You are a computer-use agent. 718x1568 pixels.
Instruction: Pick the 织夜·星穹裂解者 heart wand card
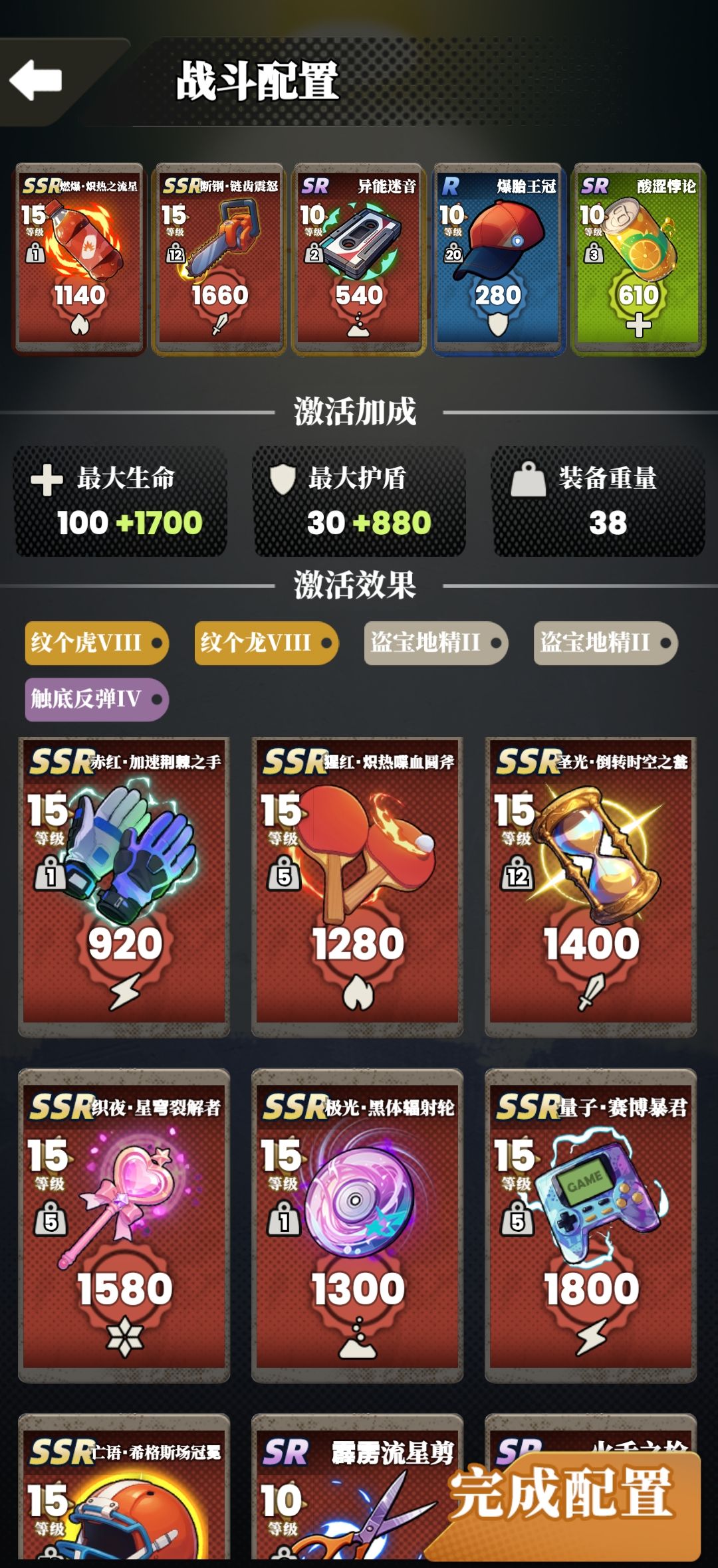[x=124, y=1232]
